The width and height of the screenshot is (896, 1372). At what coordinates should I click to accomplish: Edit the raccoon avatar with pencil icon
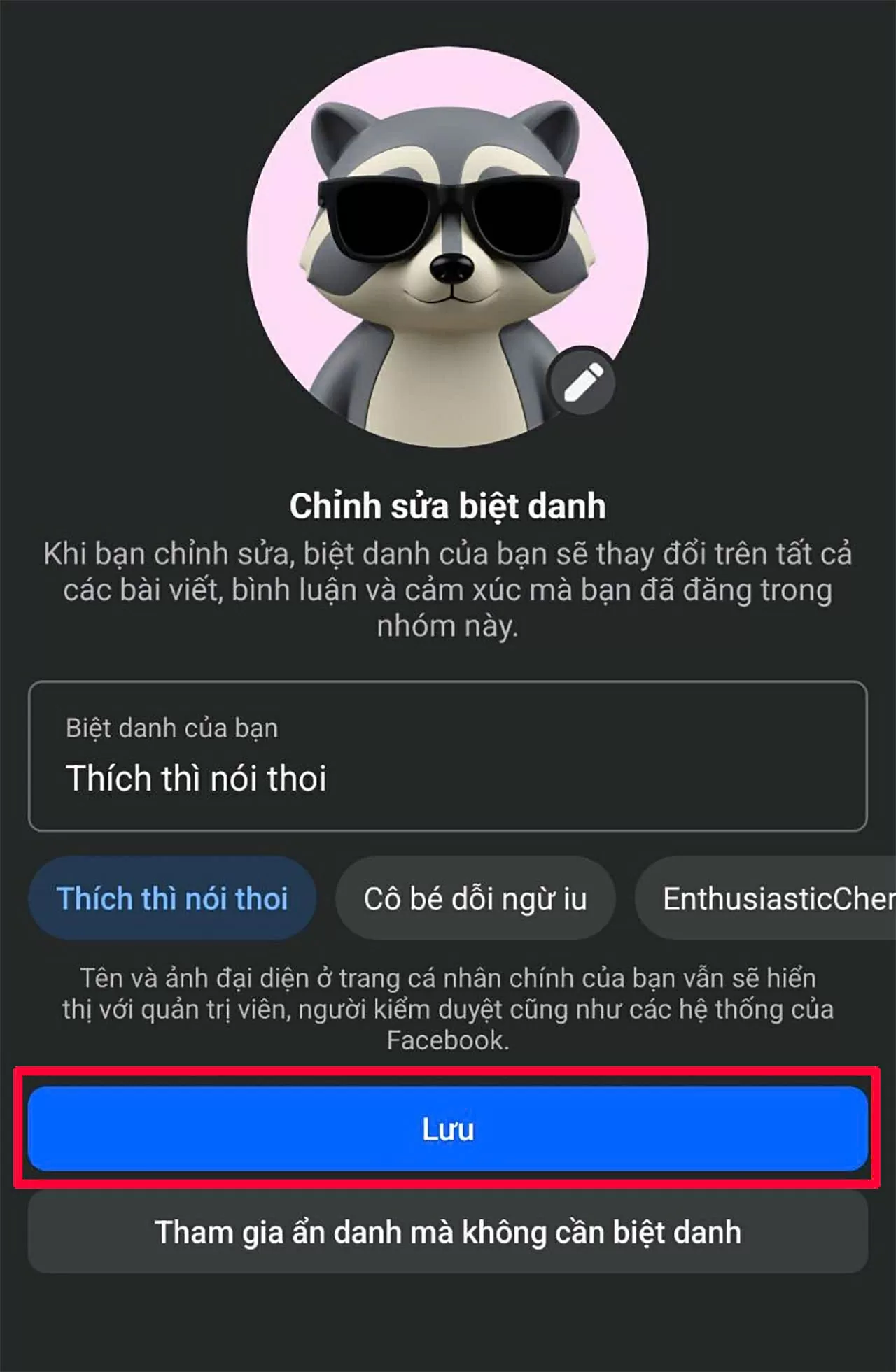point(583,383)
